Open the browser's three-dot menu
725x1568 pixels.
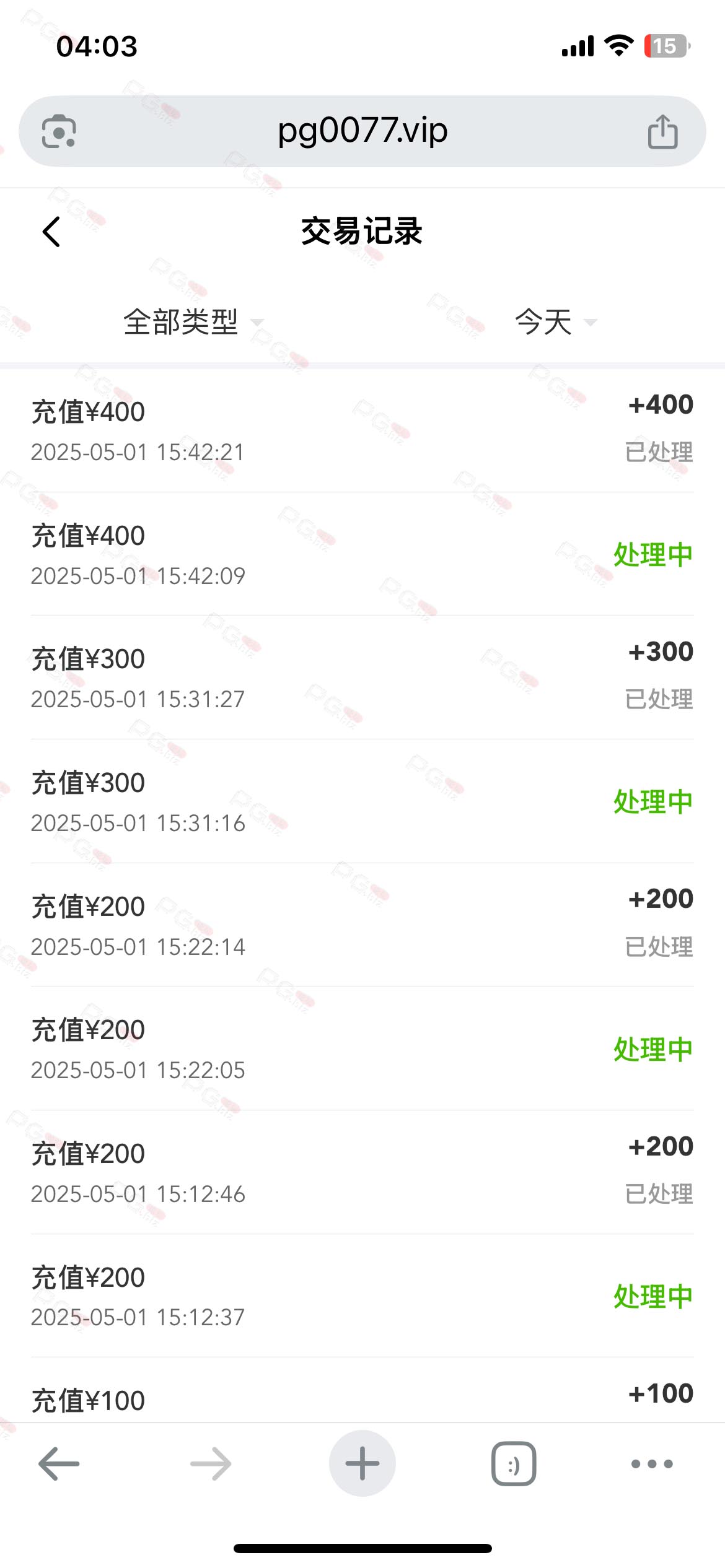pos(652,1463)
